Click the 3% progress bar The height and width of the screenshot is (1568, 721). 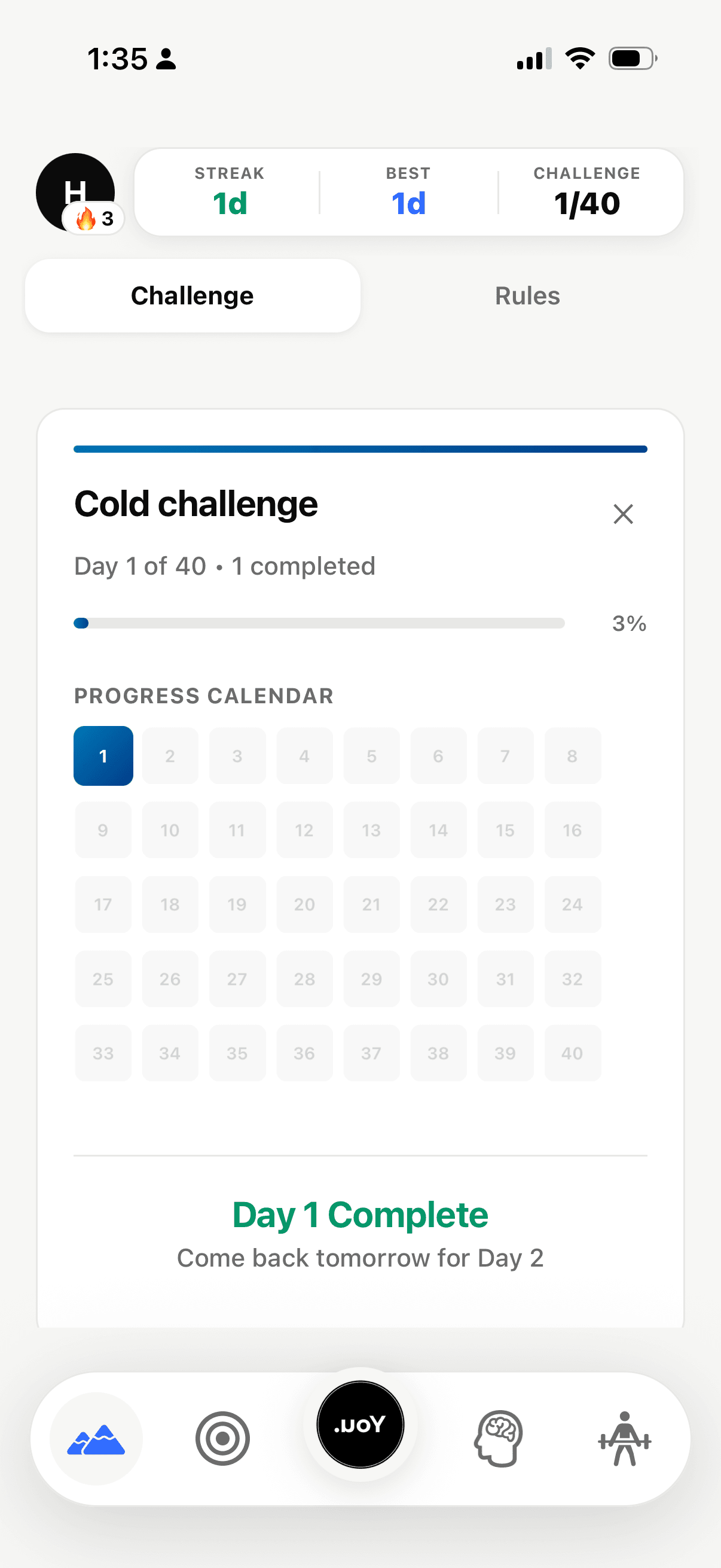click(x=321, y=623)
